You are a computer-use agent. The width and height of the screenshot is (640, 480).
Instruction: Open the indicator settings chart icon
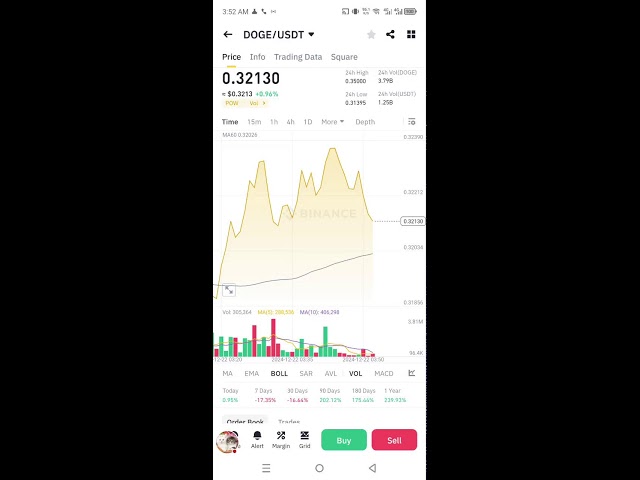point(411,373)
